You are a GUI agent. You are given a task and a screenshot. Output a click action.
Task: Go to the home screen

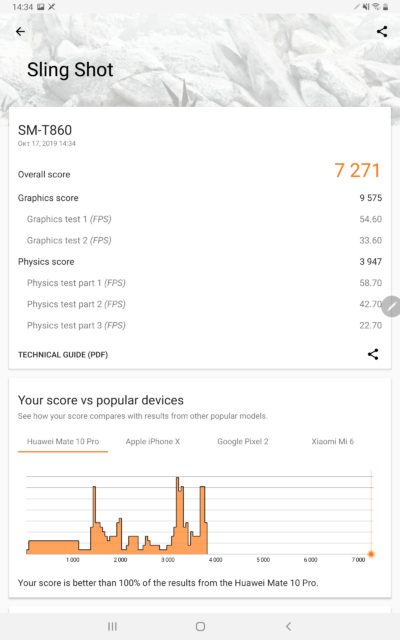[x=200, y=627]
